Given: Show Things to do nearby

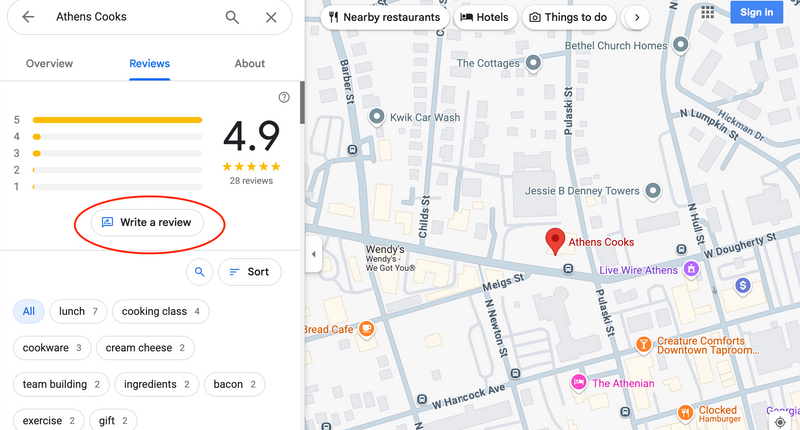Looking at the screenshot, I should coord(568,17).
